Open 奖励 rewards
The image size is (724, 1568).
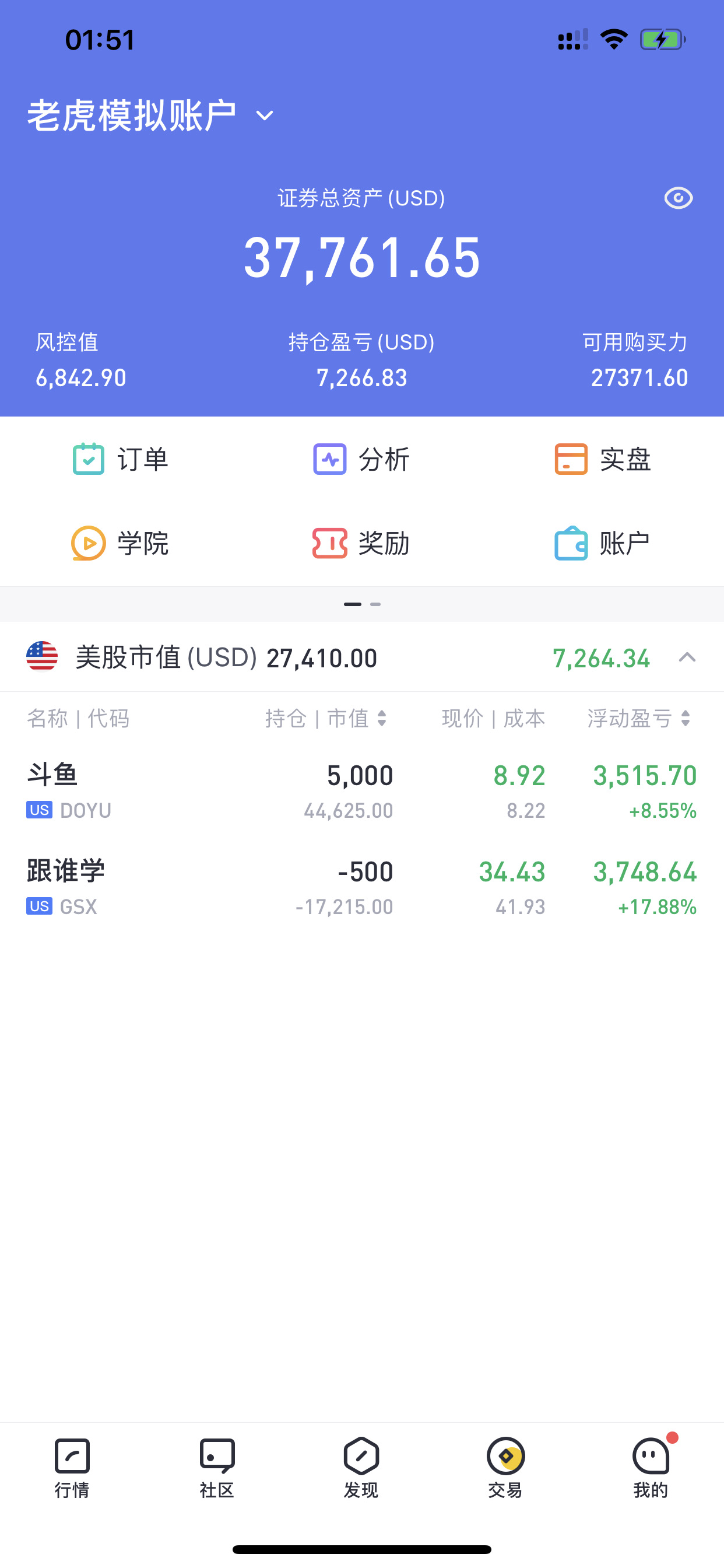pos(361,543)
